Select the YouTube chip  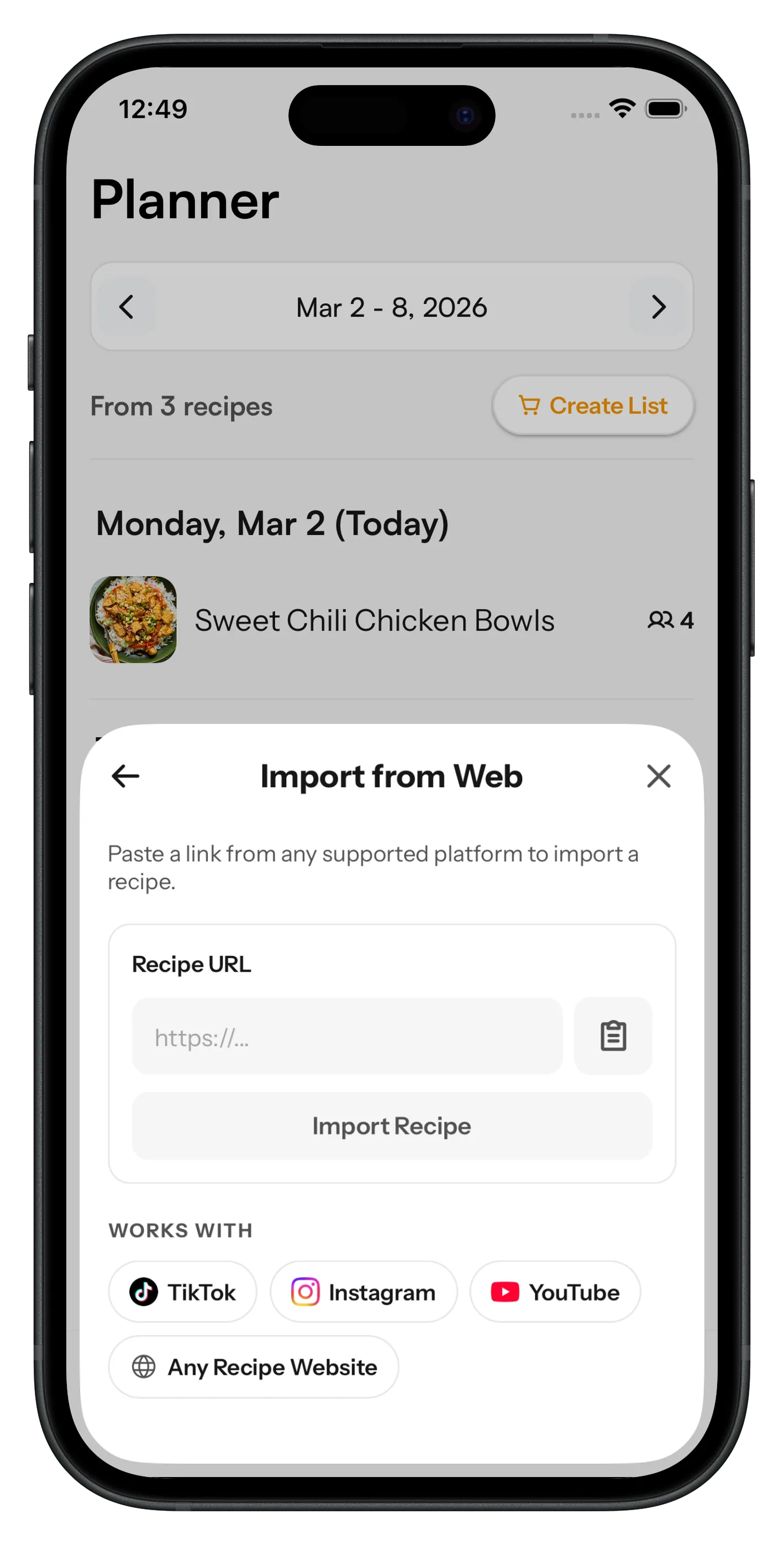point(555,1291)
